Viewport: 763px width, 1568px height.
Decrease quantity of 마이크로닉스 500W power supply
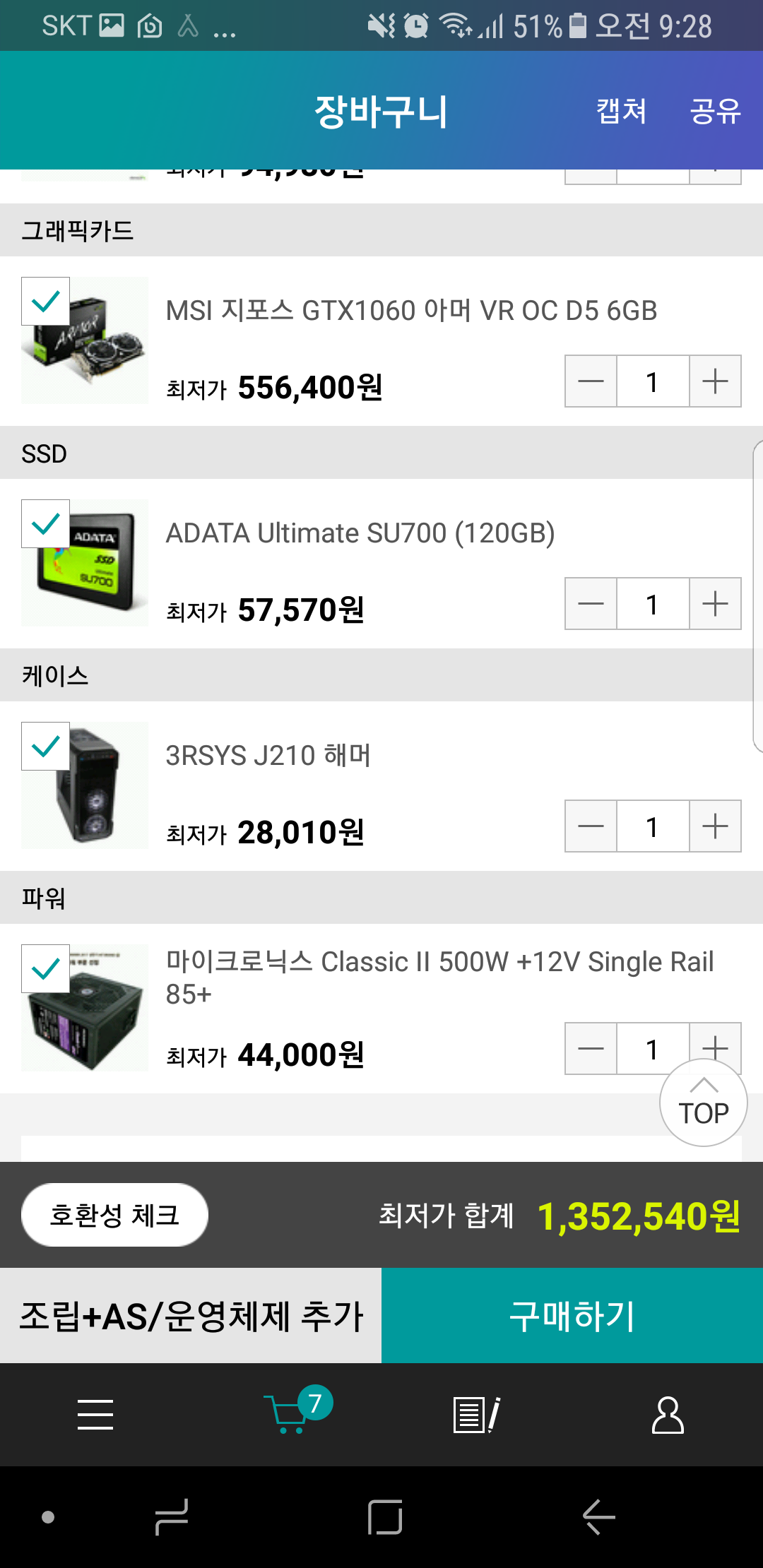[x=591, y=1049]
